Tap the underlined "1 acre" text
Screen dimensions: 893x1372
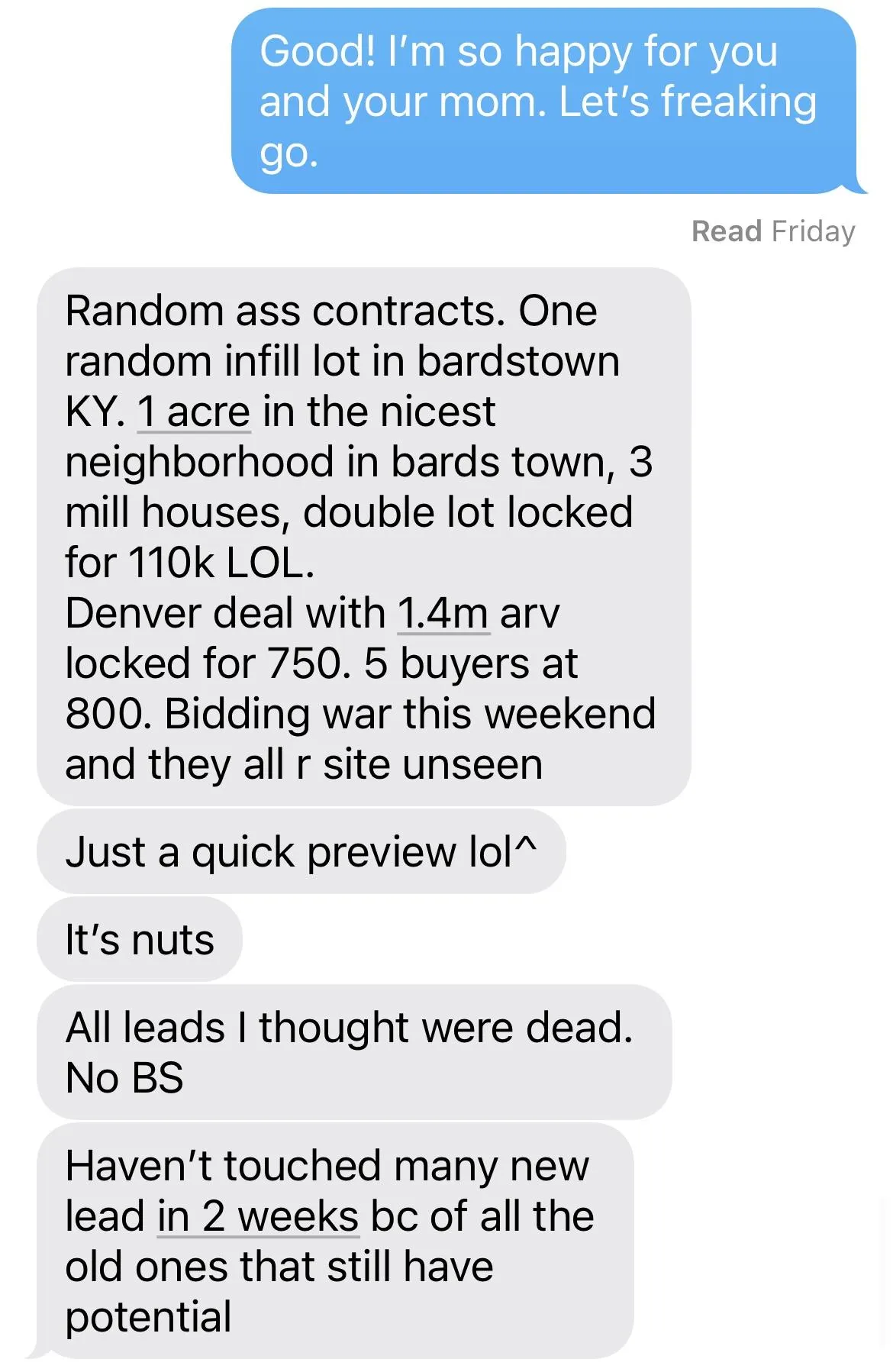(x=194, y=412)
